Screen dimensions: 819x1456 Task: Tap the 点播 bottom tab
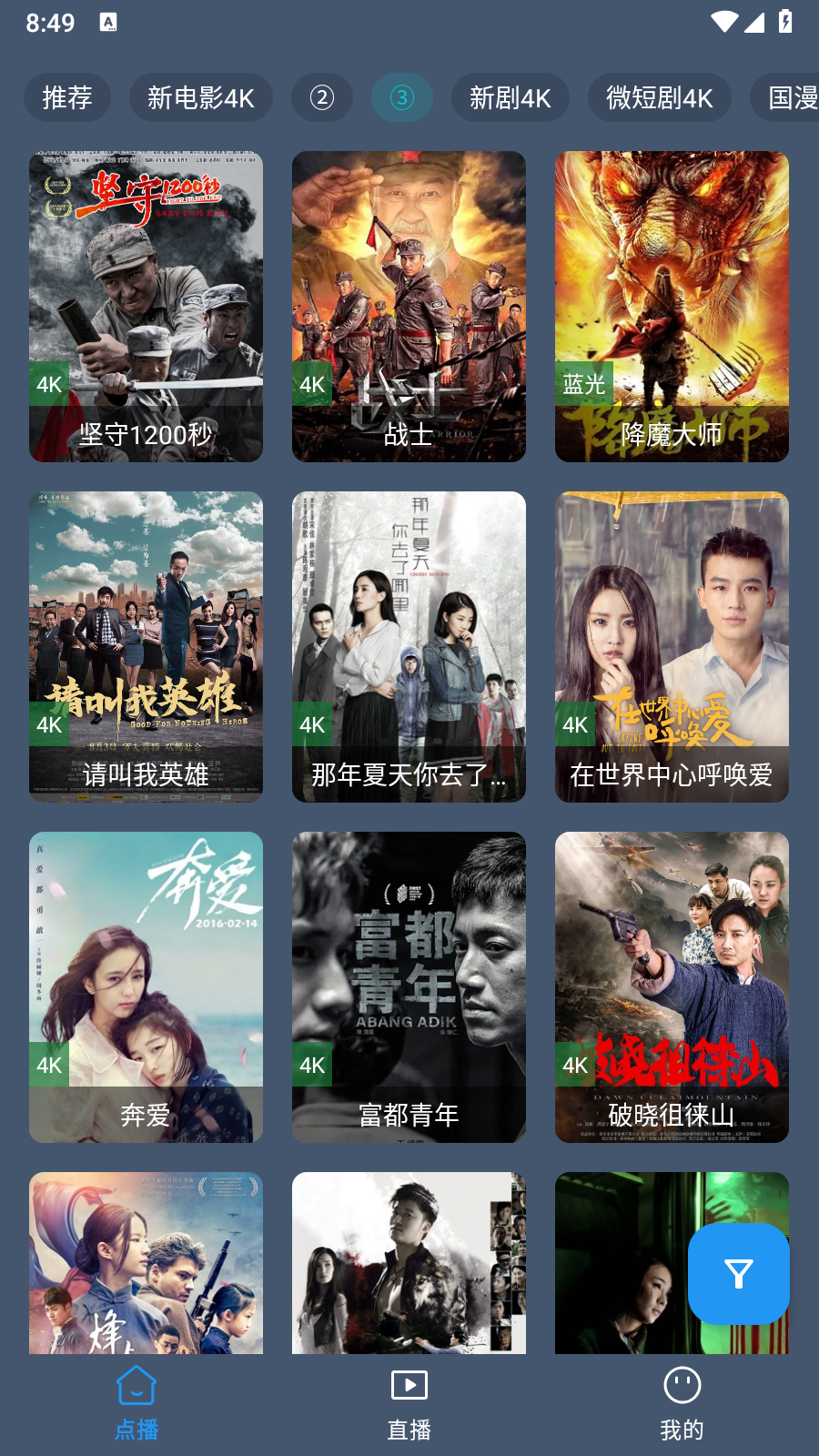(x=136, y=1404)
